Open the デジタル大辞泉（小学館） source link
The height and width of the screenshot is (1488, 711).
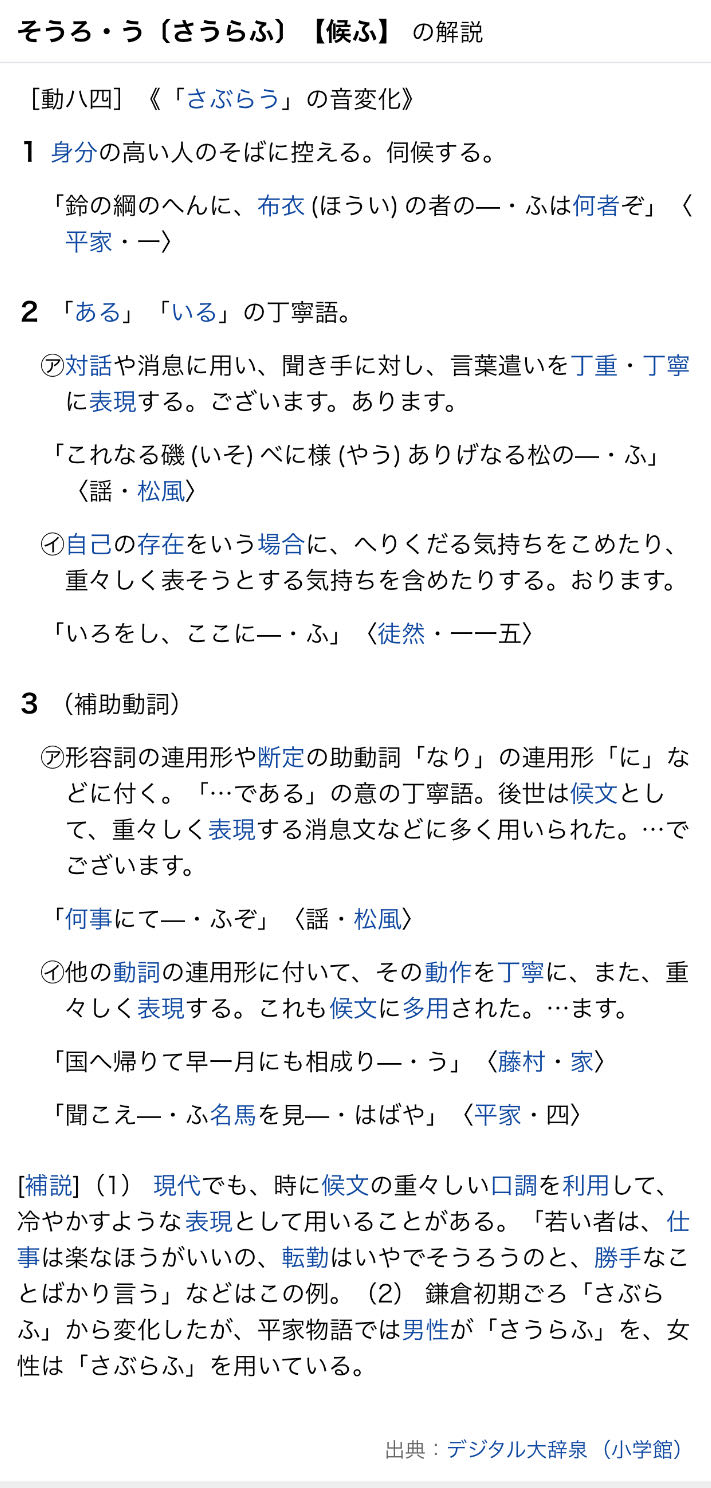pyautogui.click(x=568, y=1449)
